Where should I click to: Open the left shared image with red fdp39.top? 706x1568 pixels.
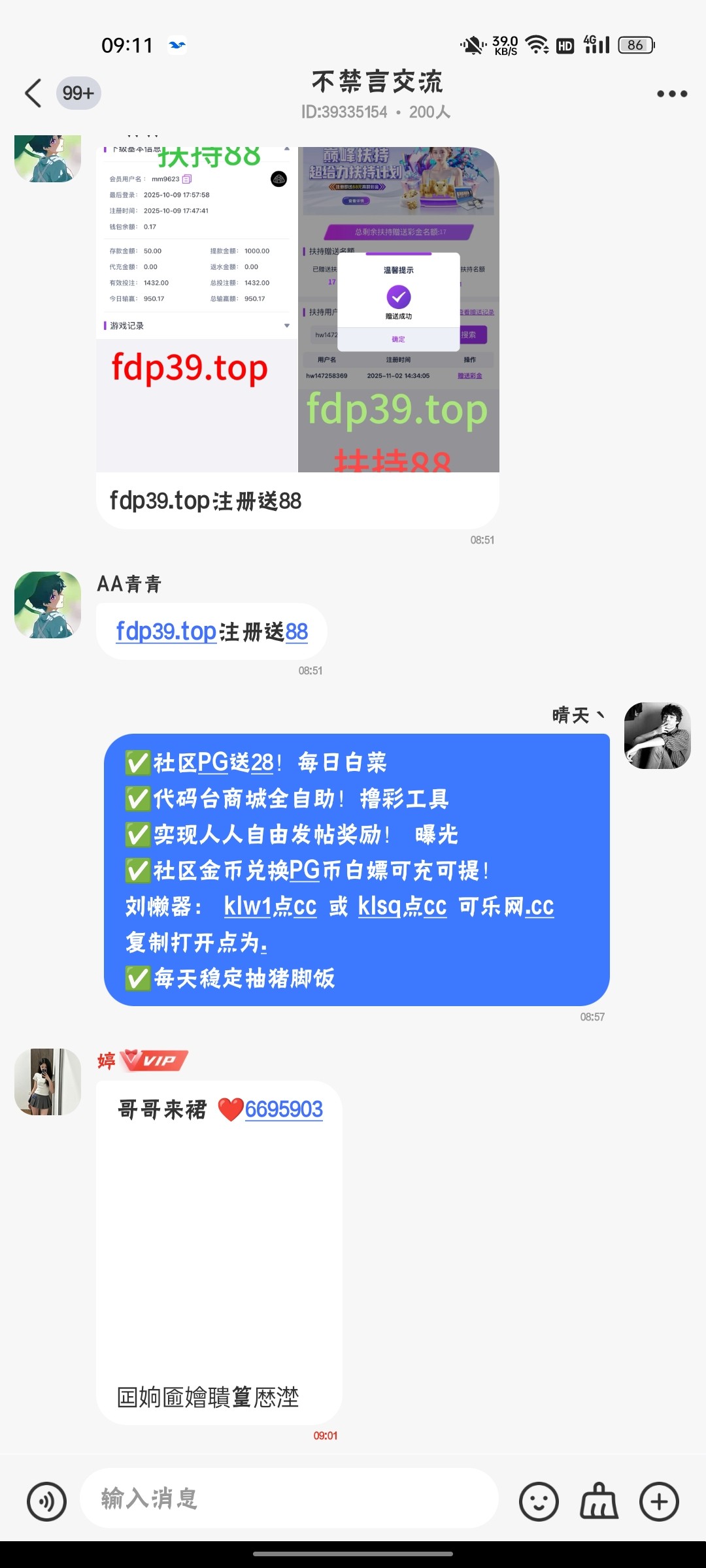(x=196, y=308)
